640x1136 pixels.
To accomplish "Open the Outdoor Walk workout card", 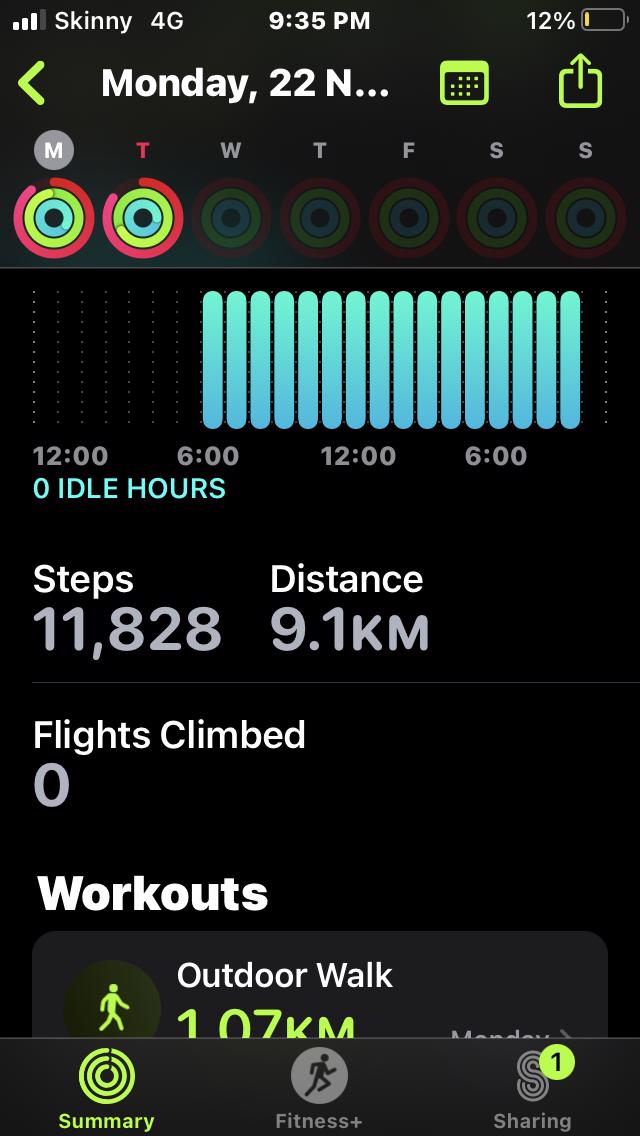I will [320, 990].
